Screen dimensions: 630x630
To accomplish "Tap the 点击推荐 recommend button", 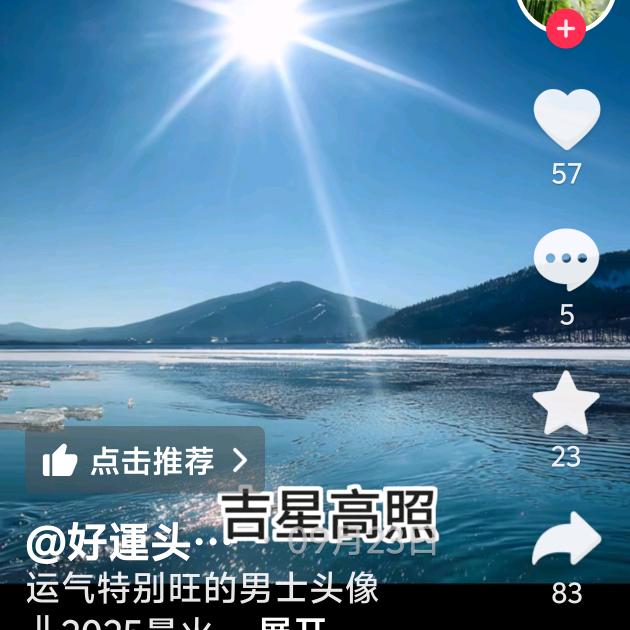I will point(145,461).
